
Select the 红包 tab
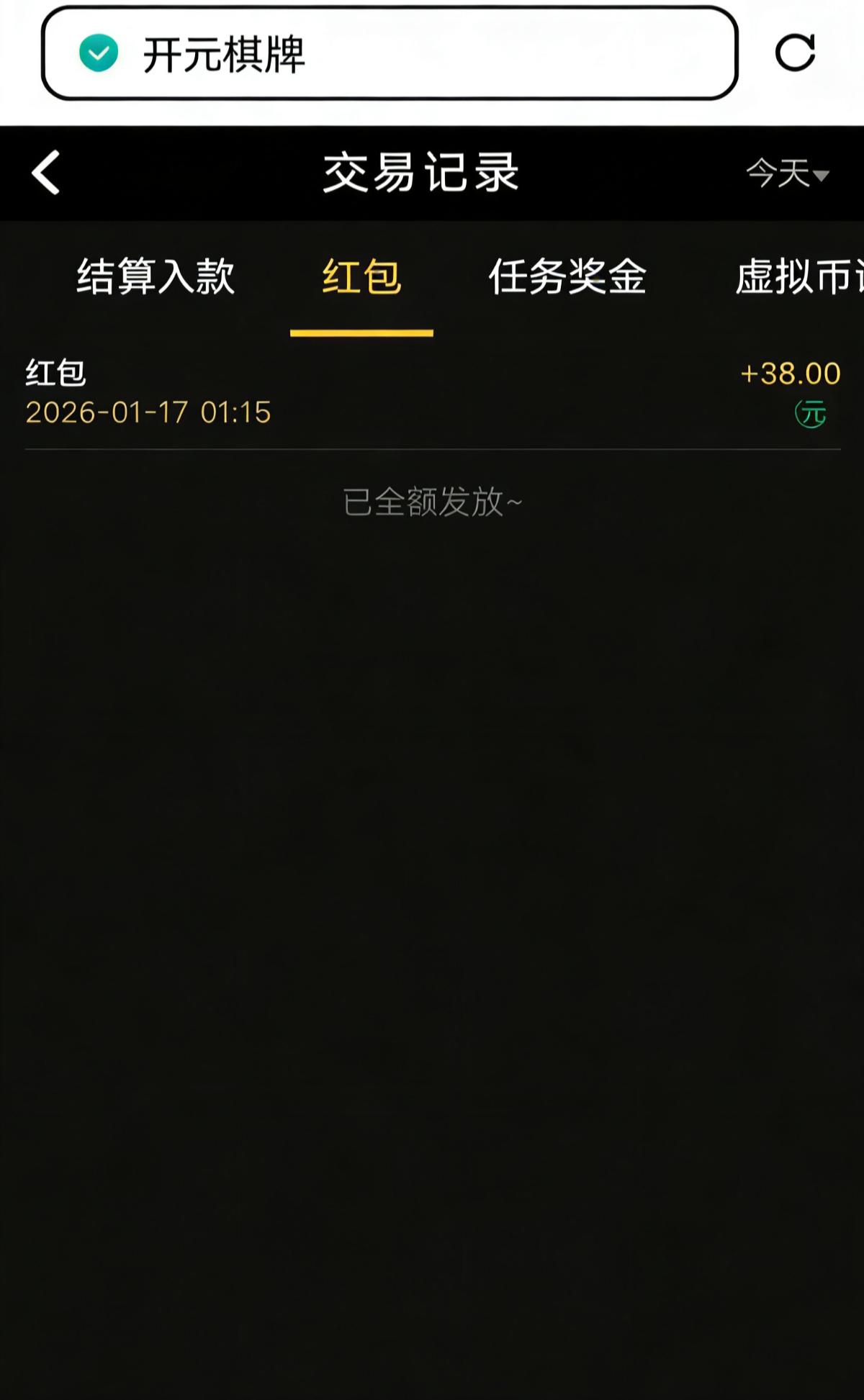click(361, 276)
